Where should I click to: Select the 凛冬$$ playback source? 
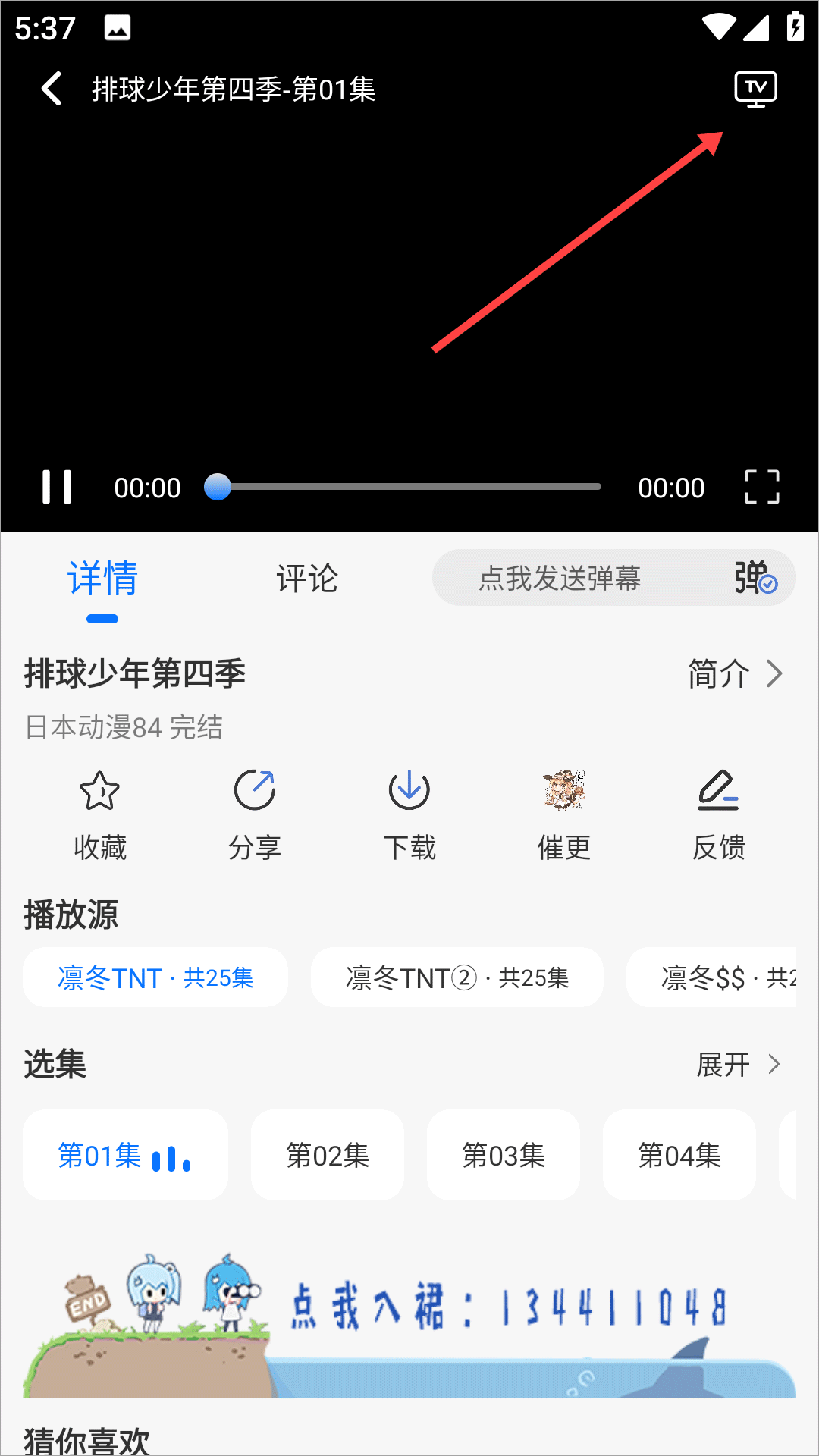coord(711,977)
